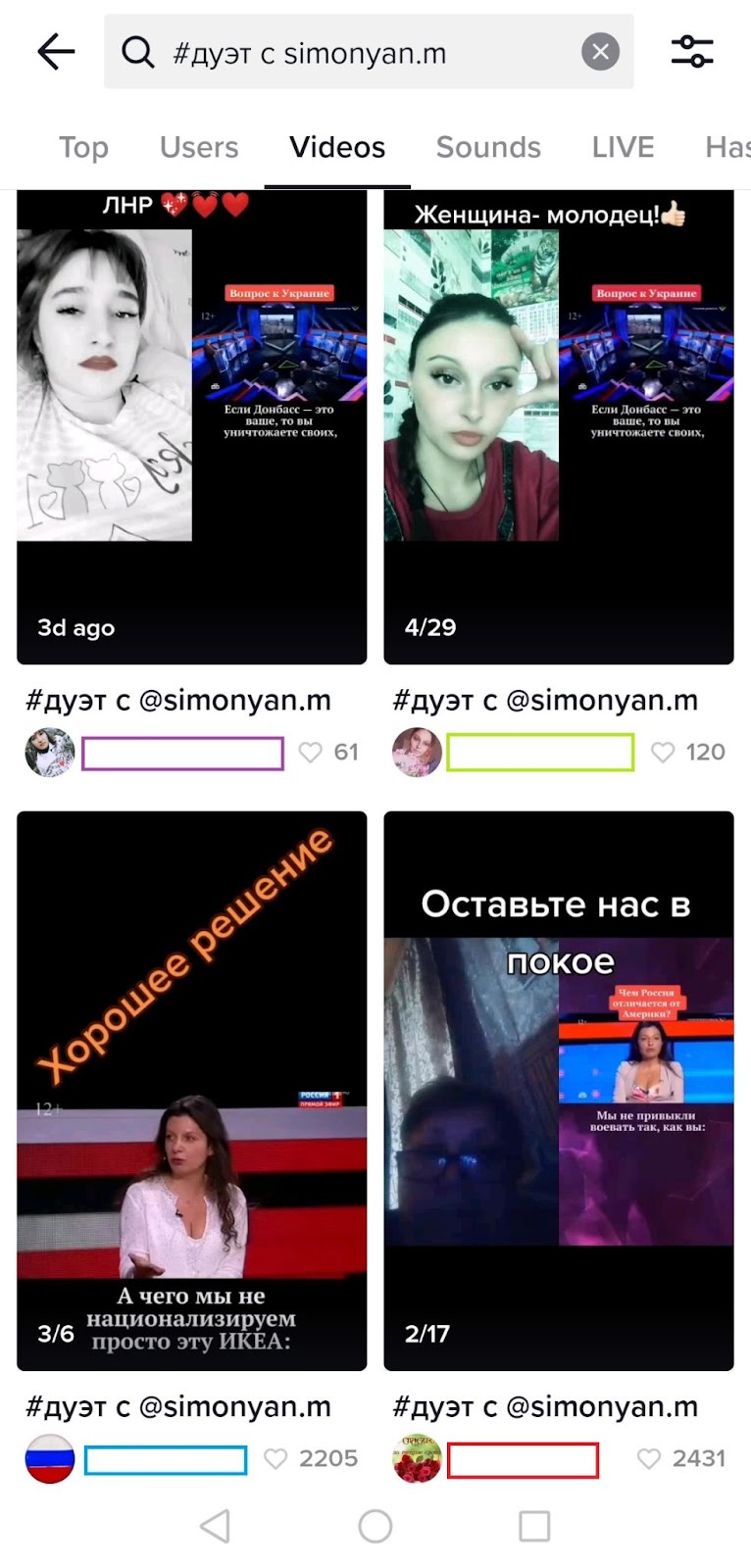Go back using the top arrow
The image size is (751, 1568).
[x=56, y=52]
